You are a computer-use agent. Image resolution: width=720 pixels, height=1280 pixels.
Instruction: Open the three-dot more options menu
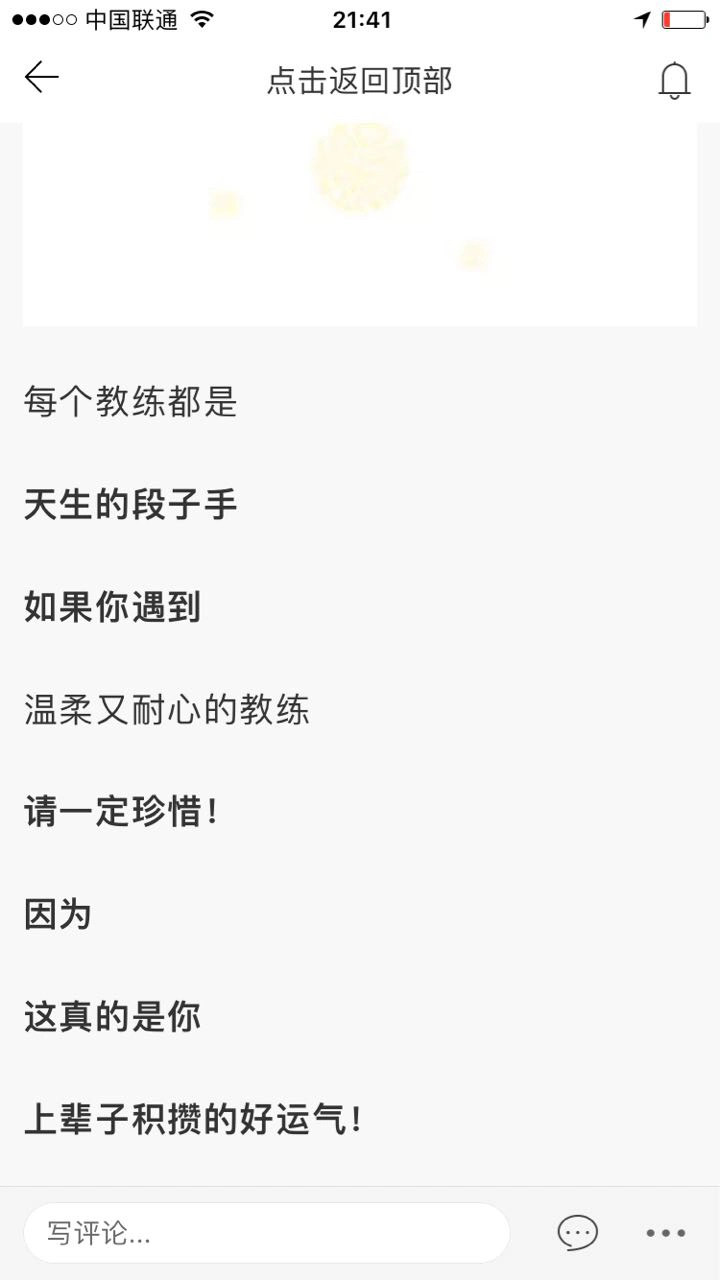(x=666, y=1234)
